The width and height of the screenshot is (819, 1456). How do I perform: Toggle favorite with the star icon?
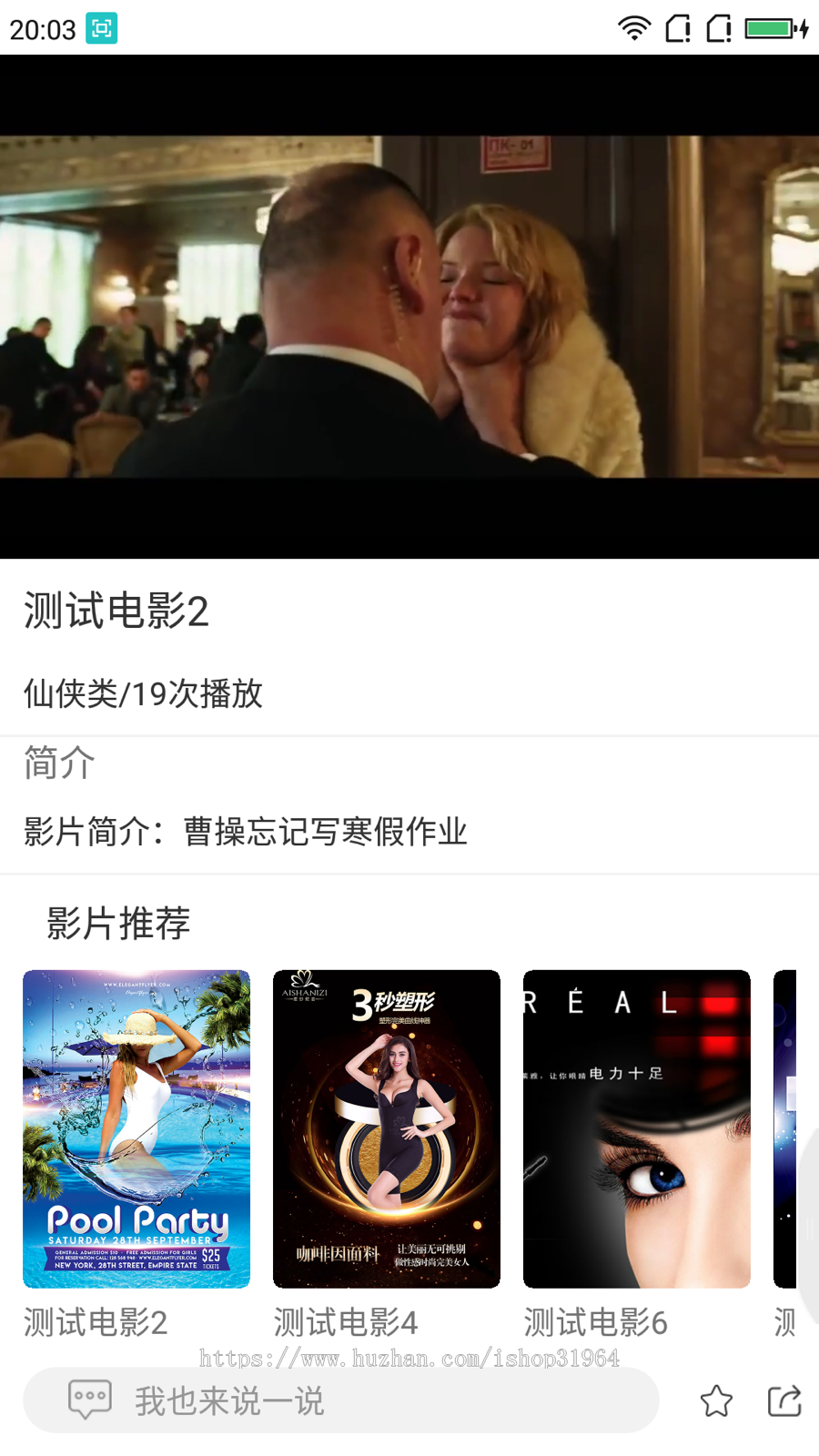(x=716, y=1401)
